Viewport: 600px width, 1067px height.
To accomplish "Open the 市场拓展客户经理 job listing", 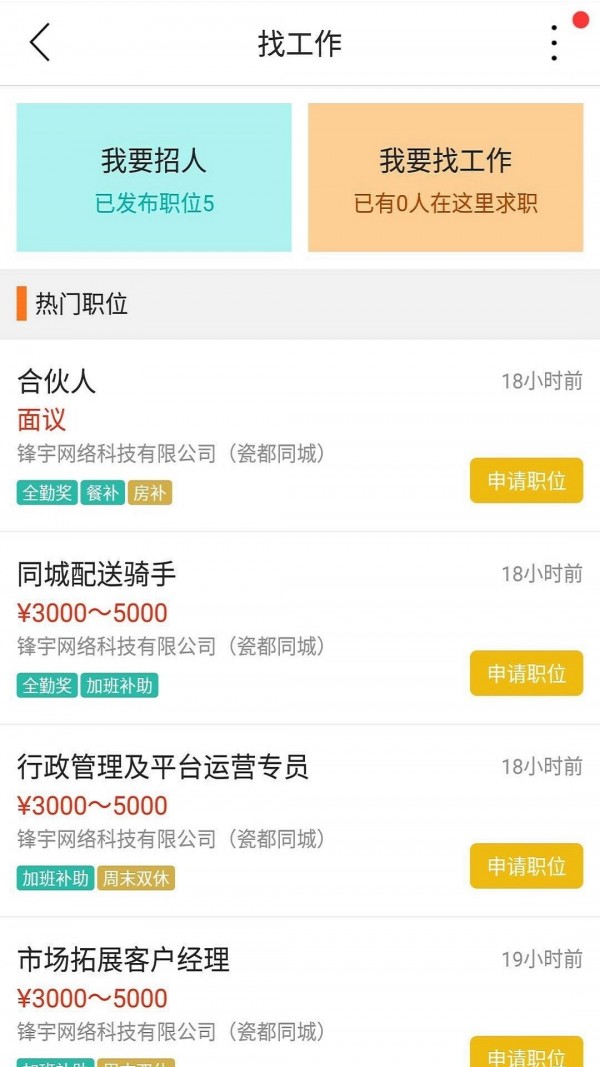I will pyautogui.click(x=124, y=960).
